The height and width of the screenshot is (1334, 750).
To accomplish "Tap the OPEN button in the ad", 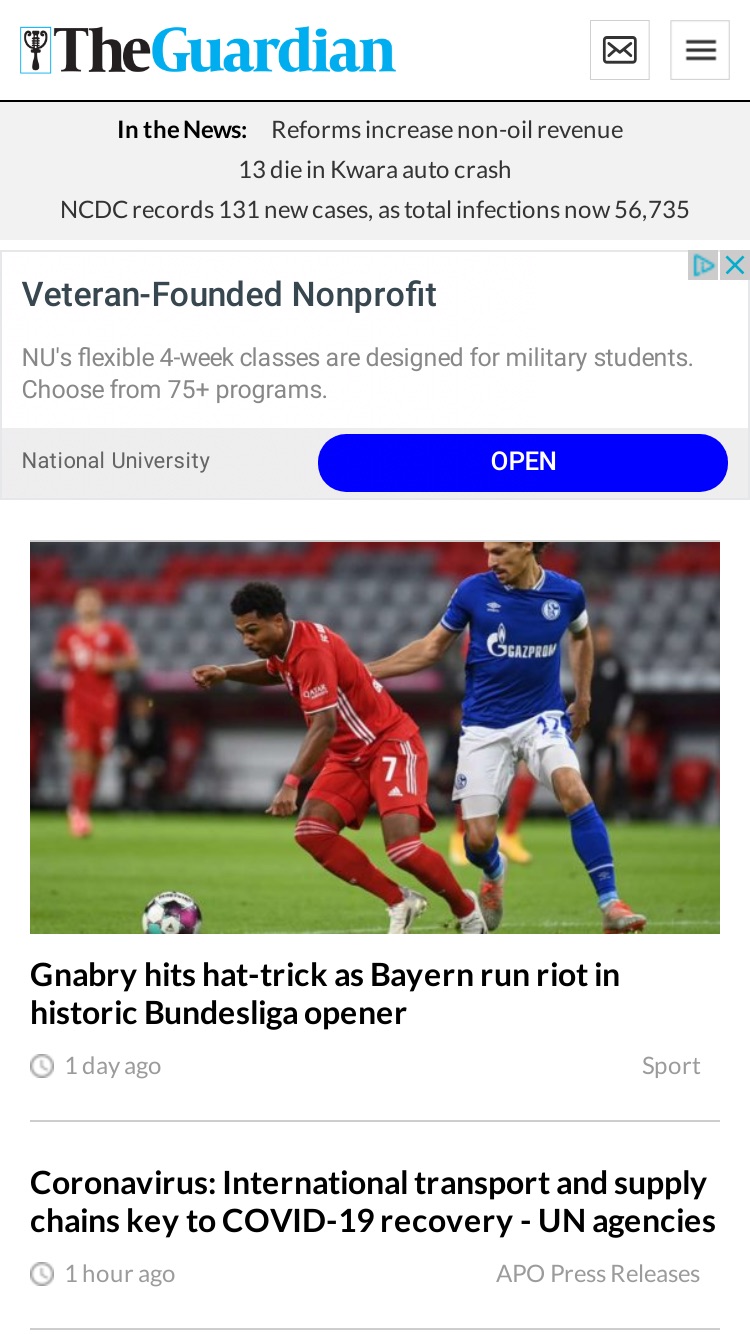I will pyautogui.click(x=523, y=462).
